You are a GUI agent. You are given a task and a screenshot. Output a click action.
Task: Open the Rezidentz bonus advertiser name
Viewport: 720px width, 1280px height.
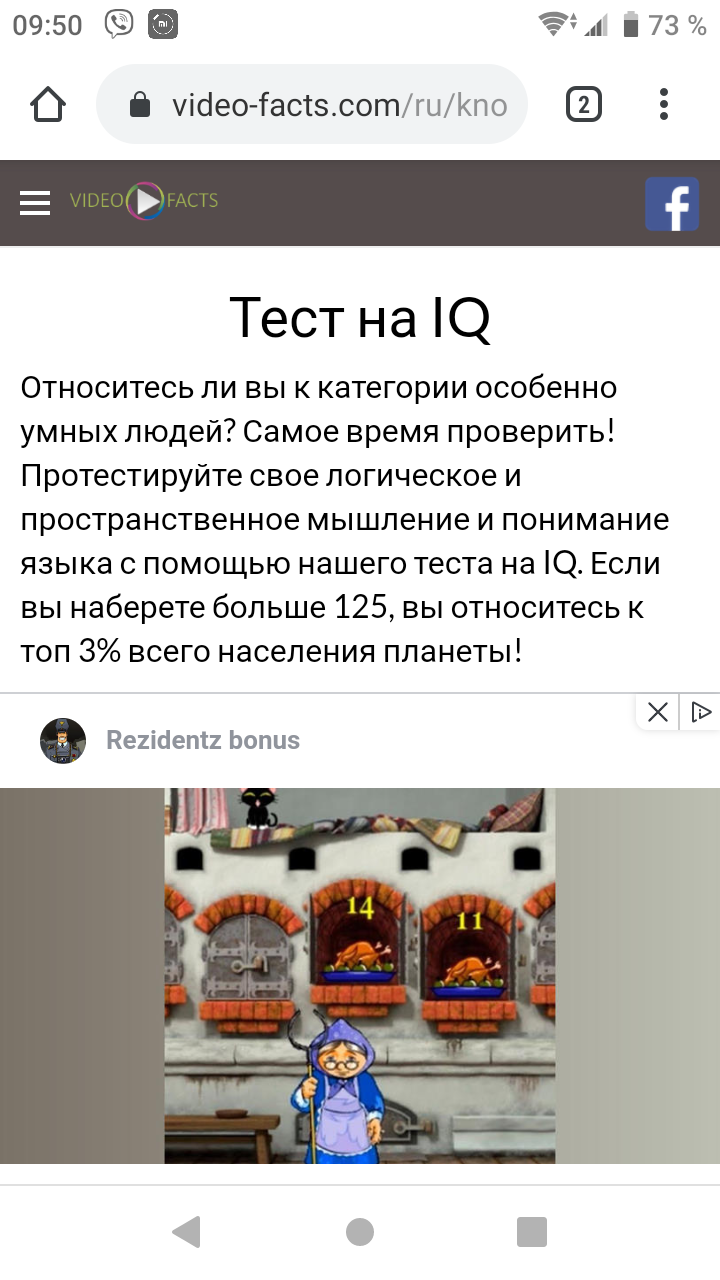click(203, 740)
